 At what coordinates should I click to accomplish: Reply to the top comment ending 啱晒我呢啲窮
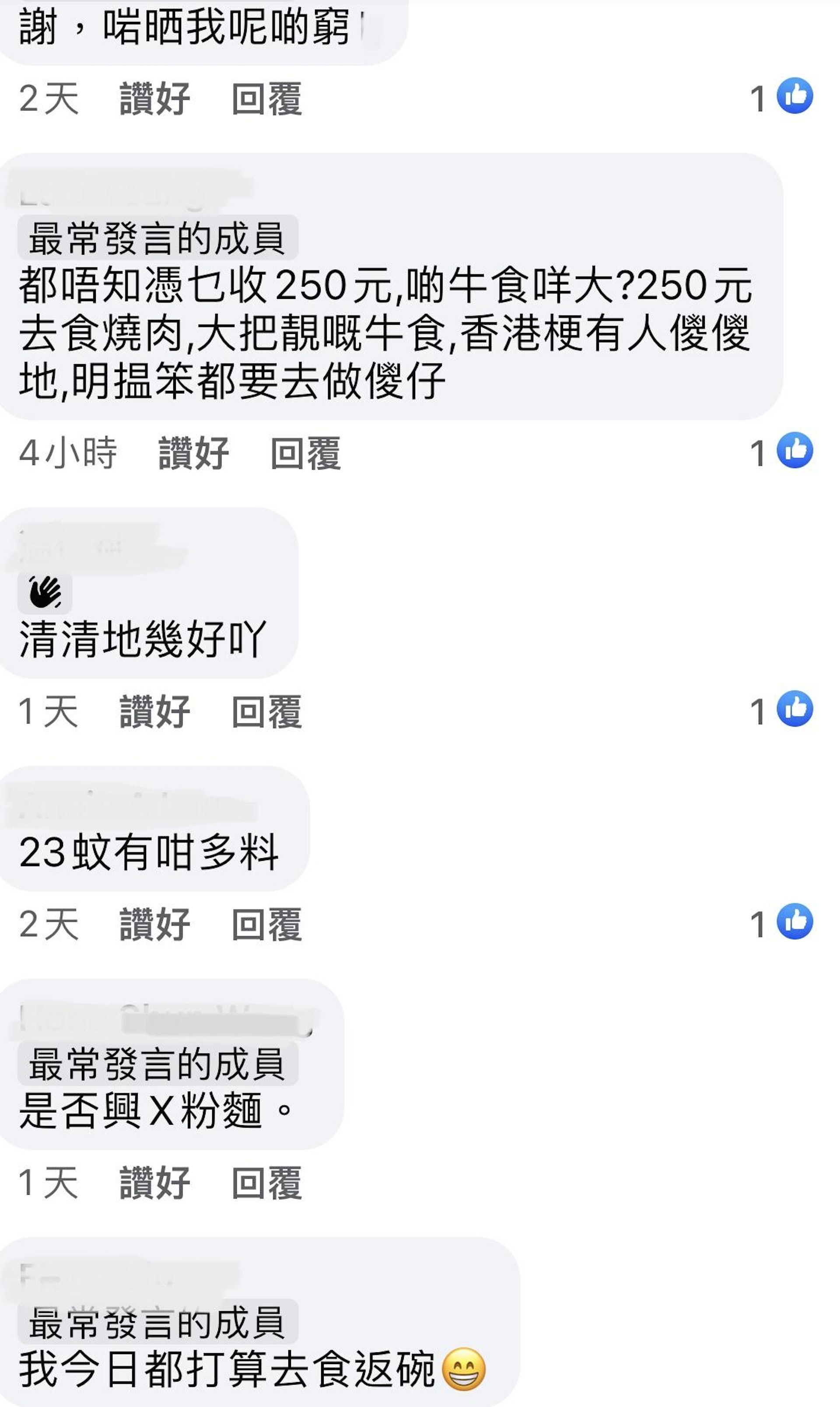(266, 98)
